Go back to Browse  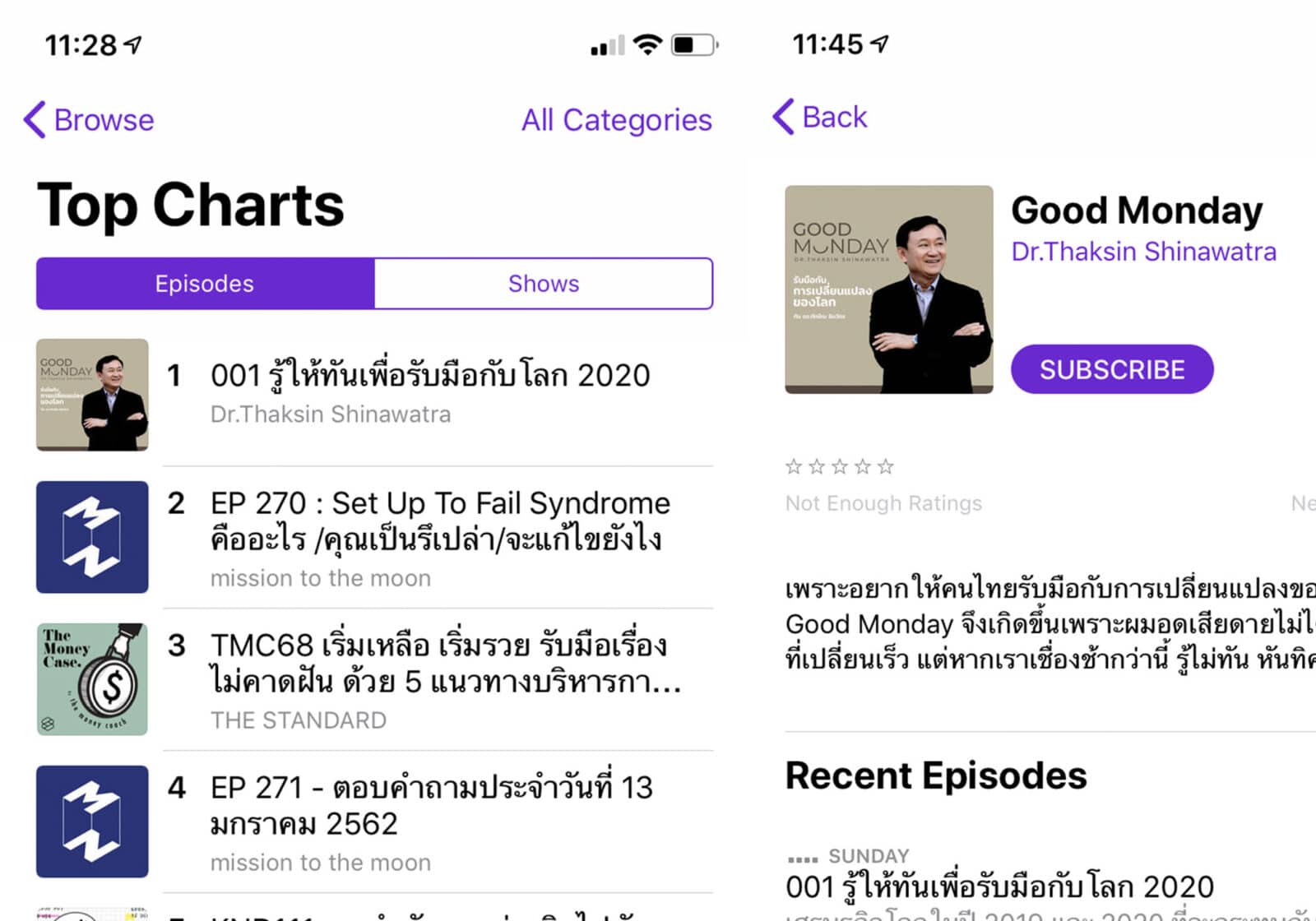(90, 120)
